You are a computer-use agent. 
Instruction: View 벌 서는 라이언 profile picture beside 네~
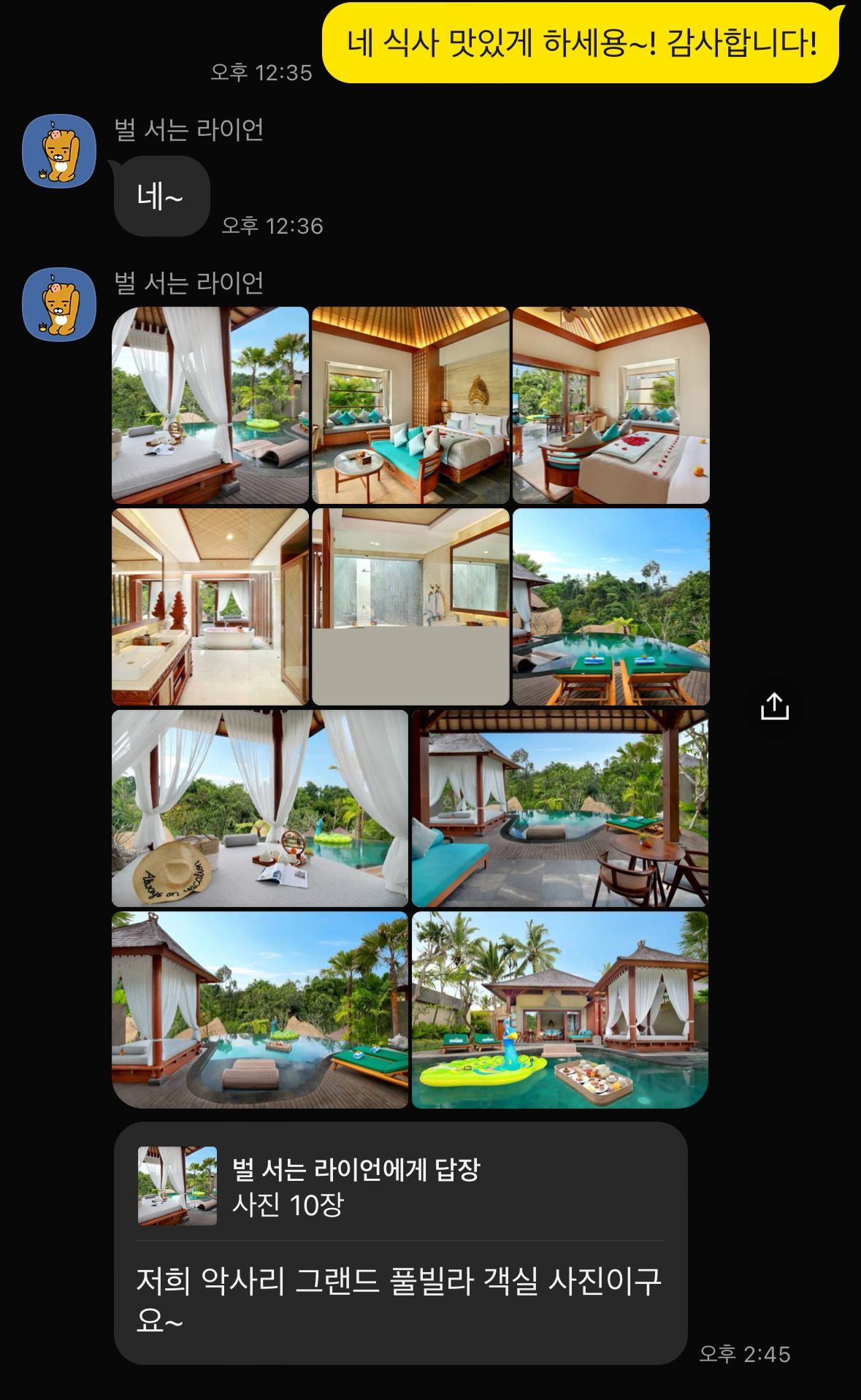(x=59, y=151)
